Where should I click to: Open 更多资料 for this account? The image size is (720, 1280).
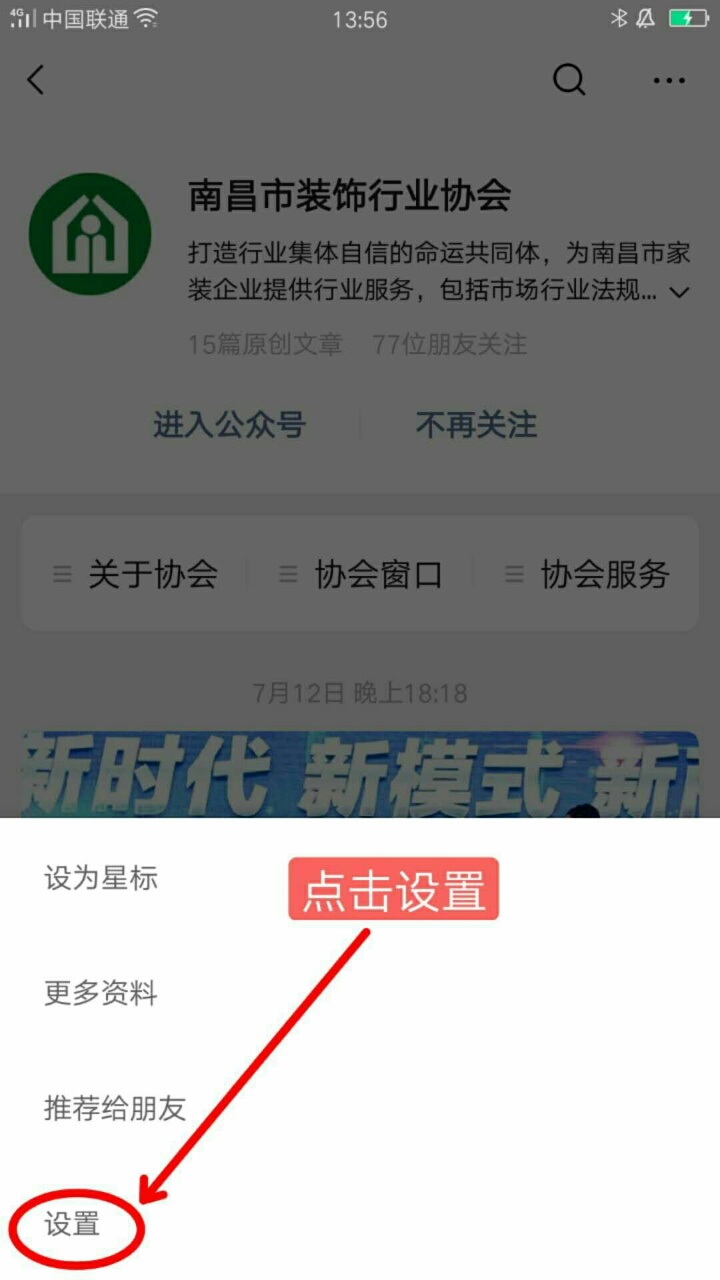tap(101, 994)
